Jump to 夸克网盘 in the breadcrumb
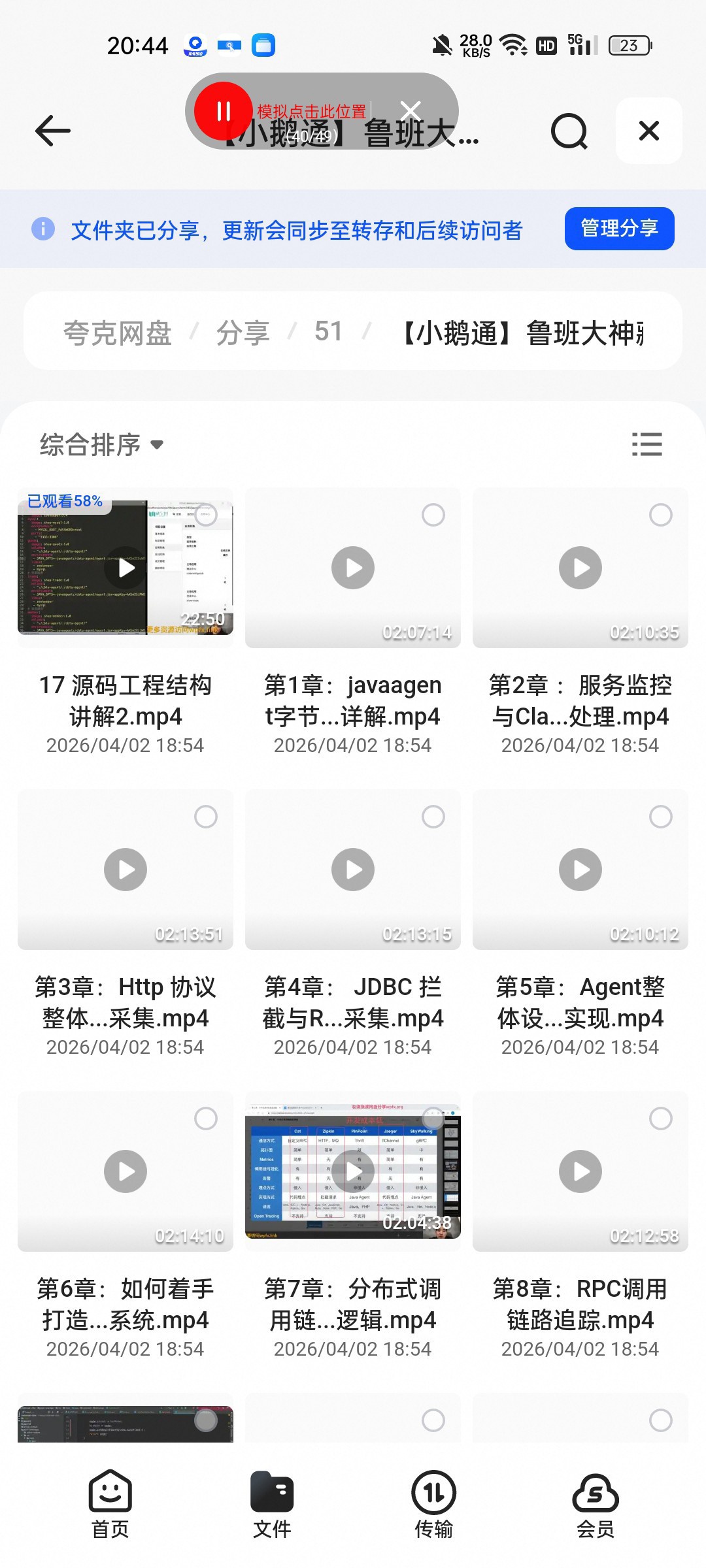Viewport: 706px width, 1568px height. pyautogui.click(x=118, y=333)
